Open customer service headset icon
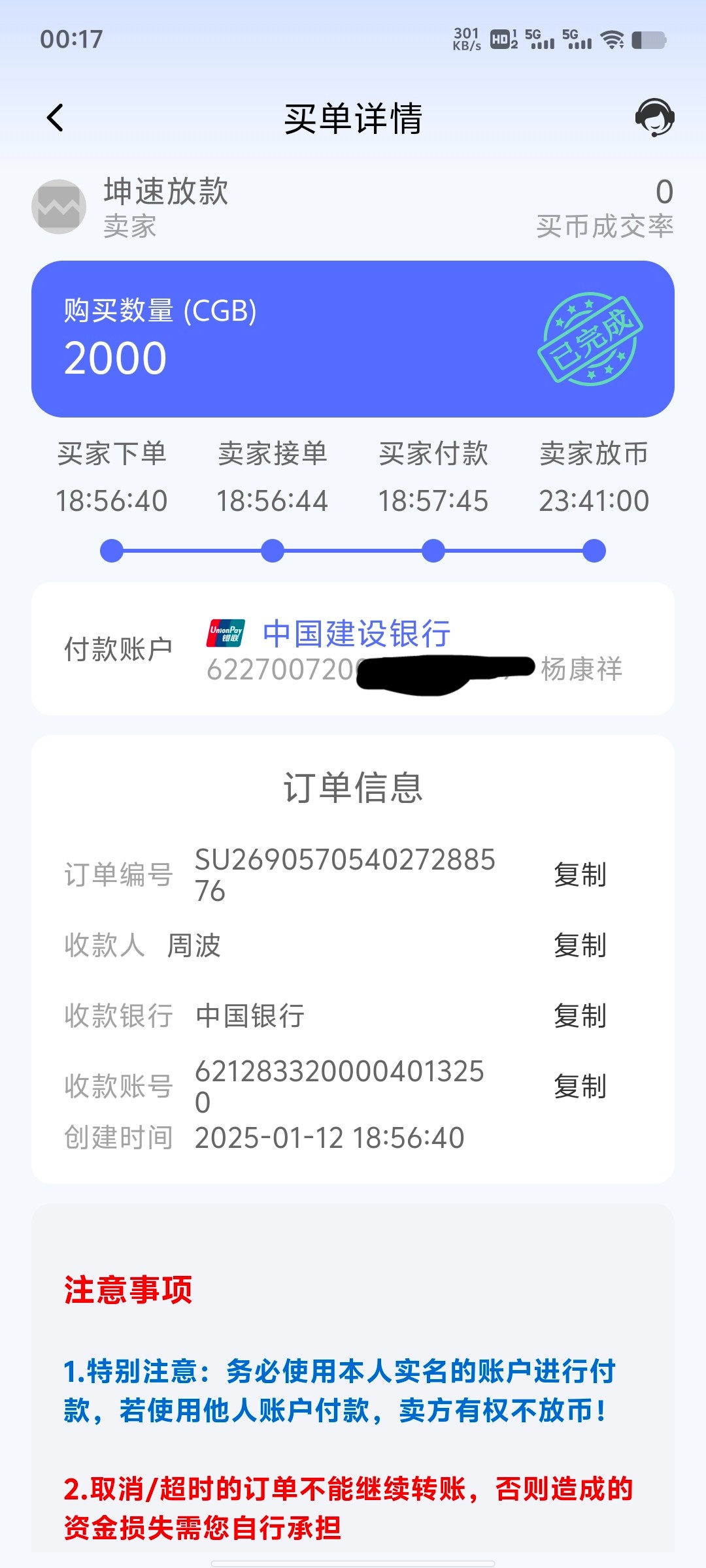The image size is (706, 1568). pos(654,118)
